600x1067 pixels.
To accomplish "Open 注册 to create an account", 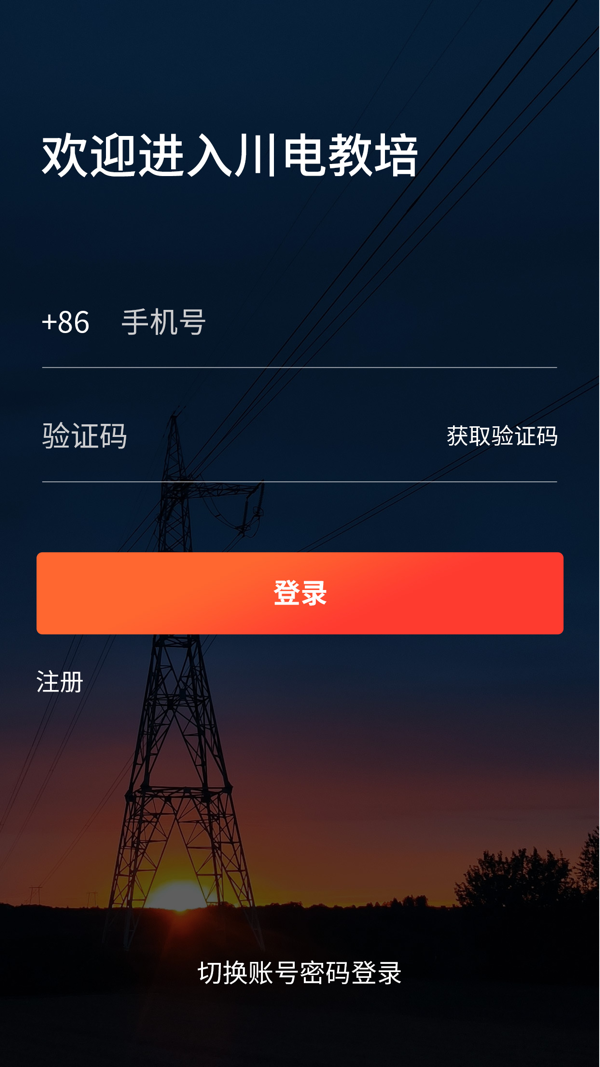I will (59, 682).
